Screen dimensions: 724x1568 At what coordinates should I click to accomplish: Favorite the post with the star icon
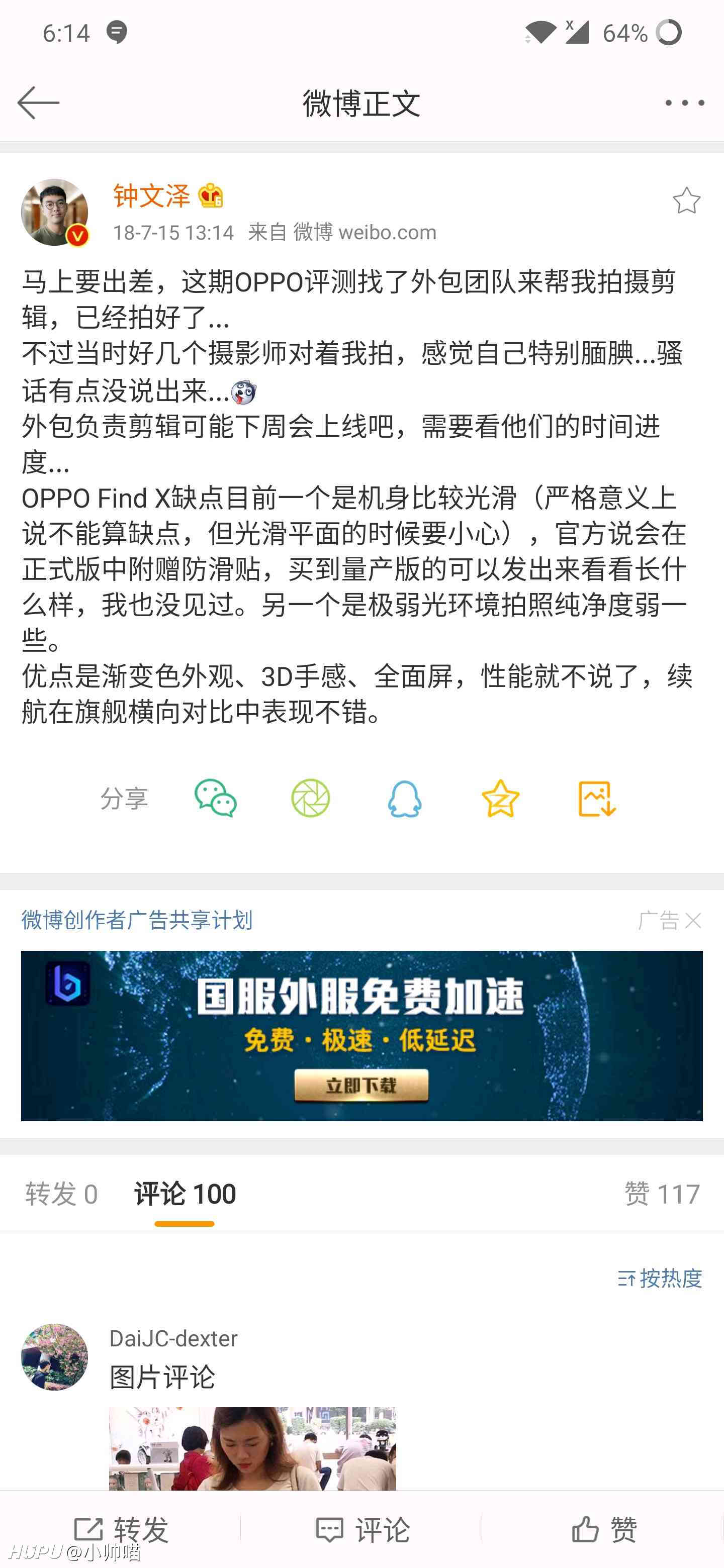[686, 200]
